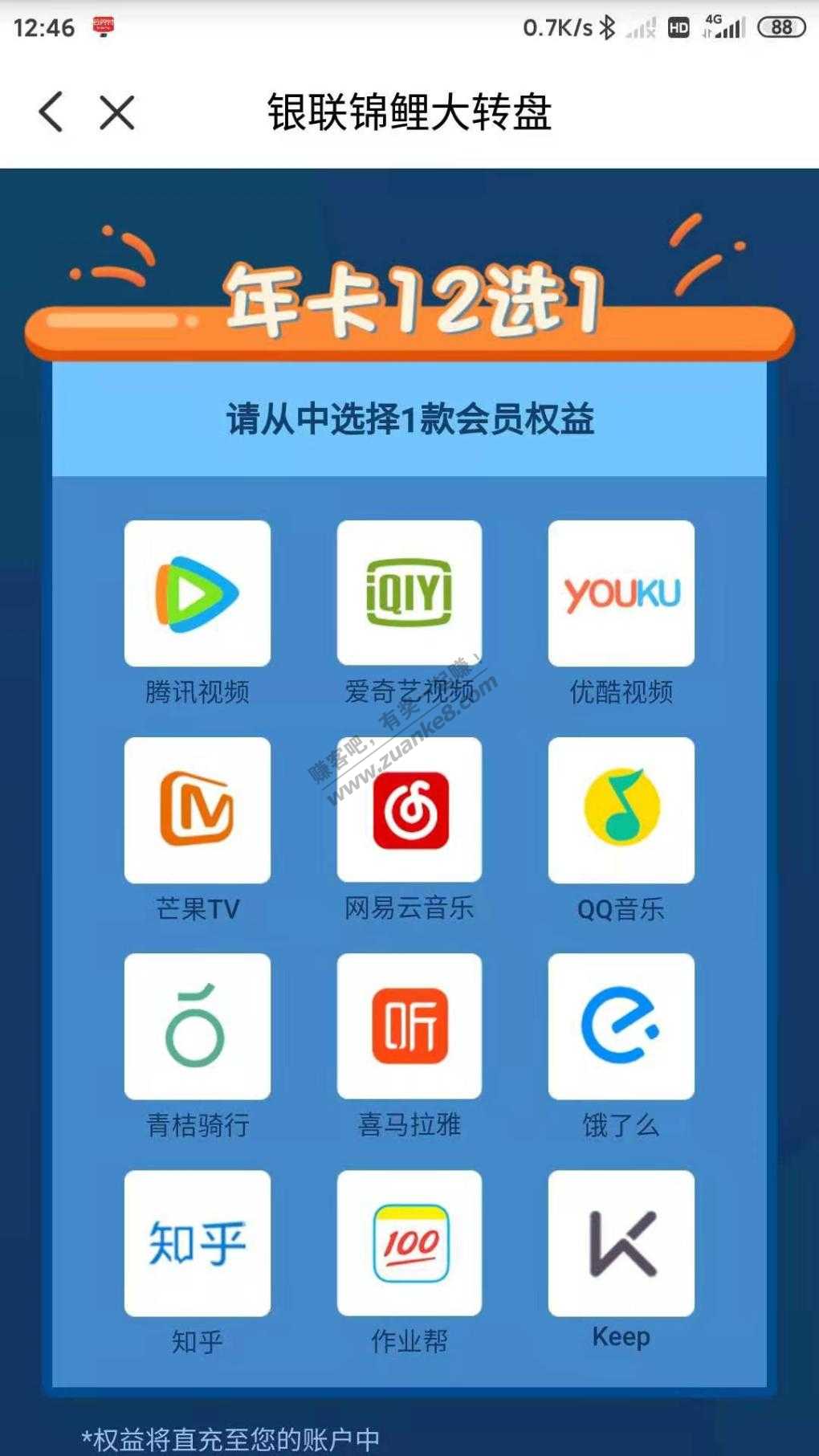
Task: Close the 银联锦鲤大转盘 page
Action: [117, 112]
